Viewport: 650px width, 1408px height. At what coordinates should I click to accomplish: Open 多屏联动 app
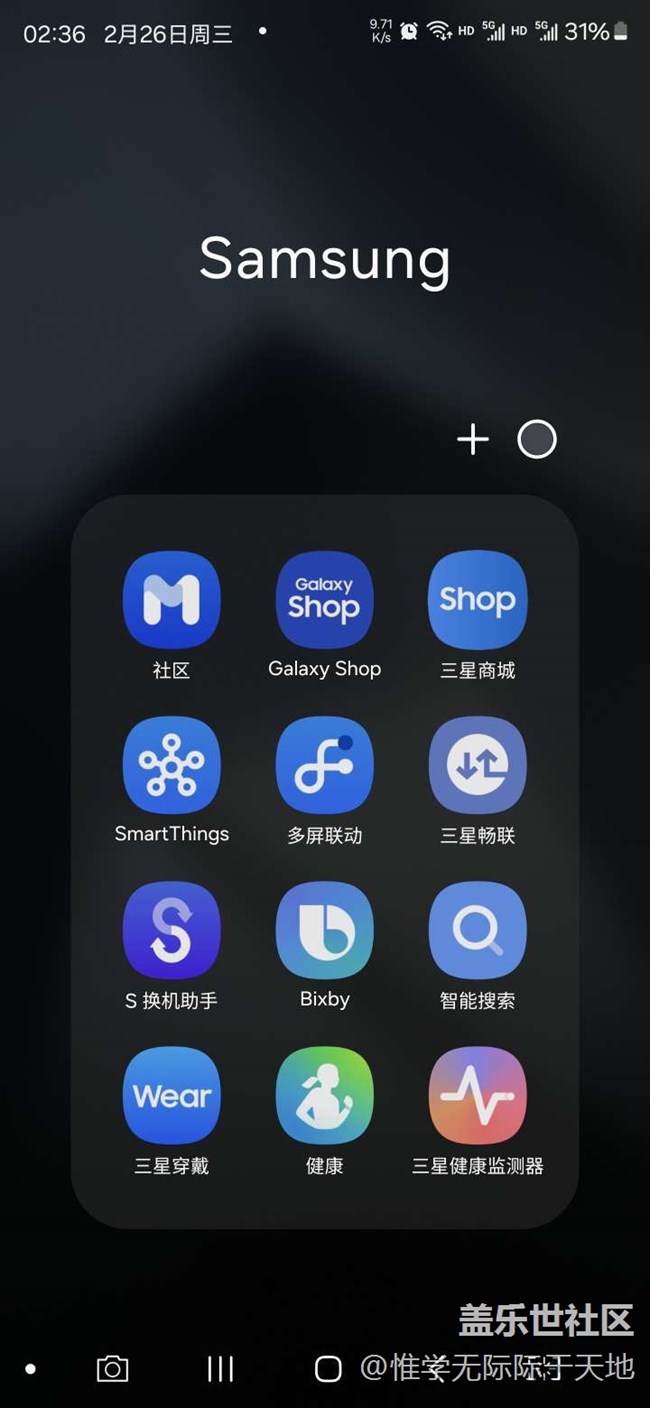(x=324, y=766)
